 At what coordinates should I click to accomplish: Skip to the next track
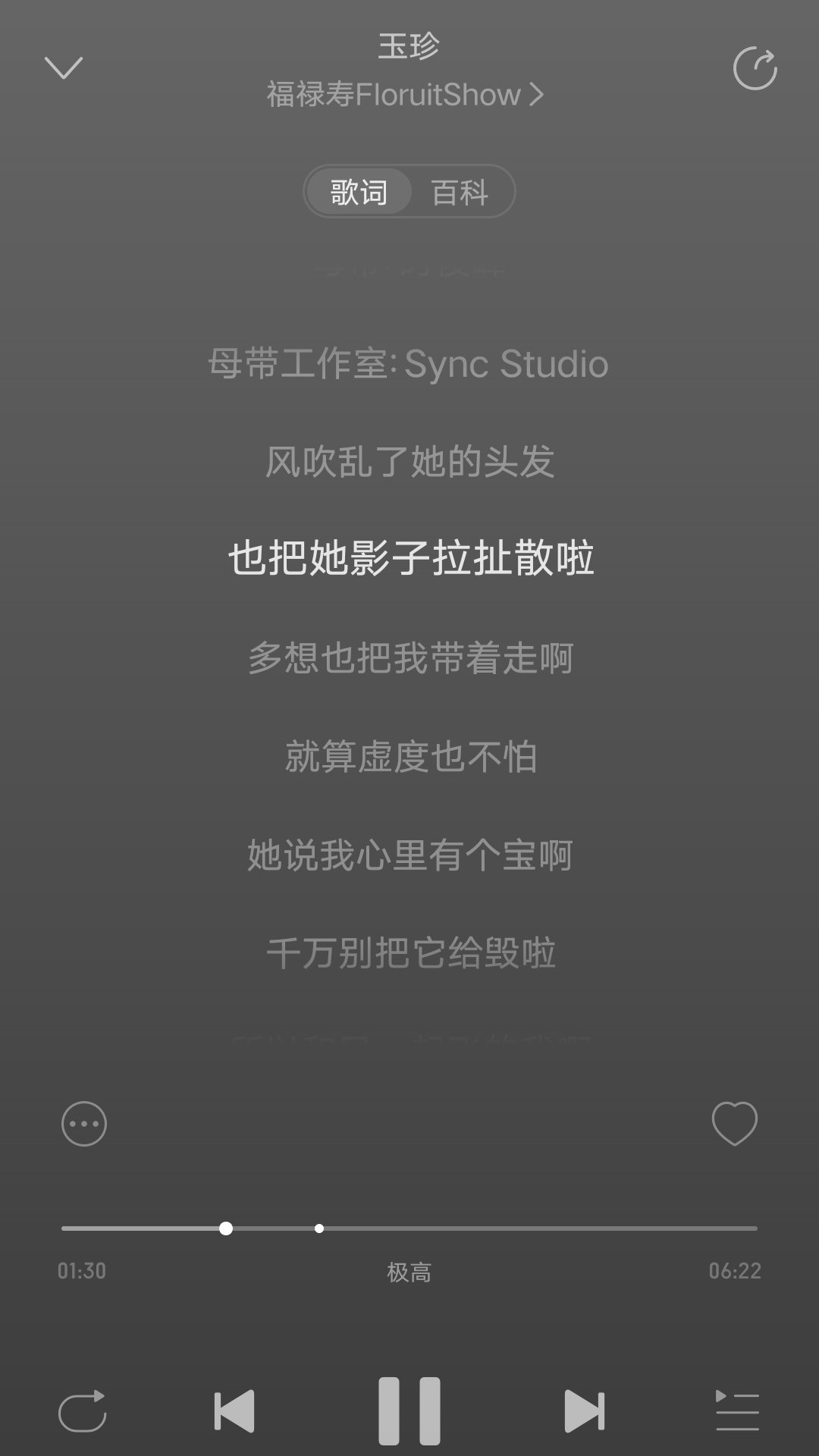pos(585,1410)
